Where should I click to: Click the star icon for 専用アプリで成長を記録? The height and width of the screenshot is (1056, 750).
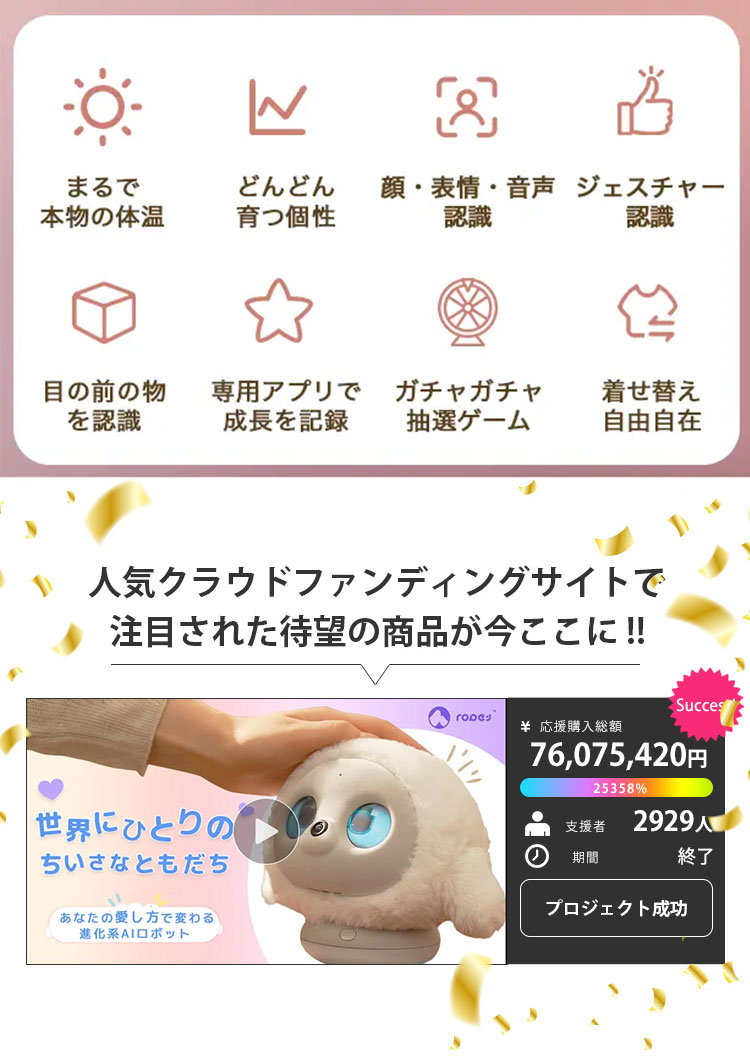tap(278, 312)
